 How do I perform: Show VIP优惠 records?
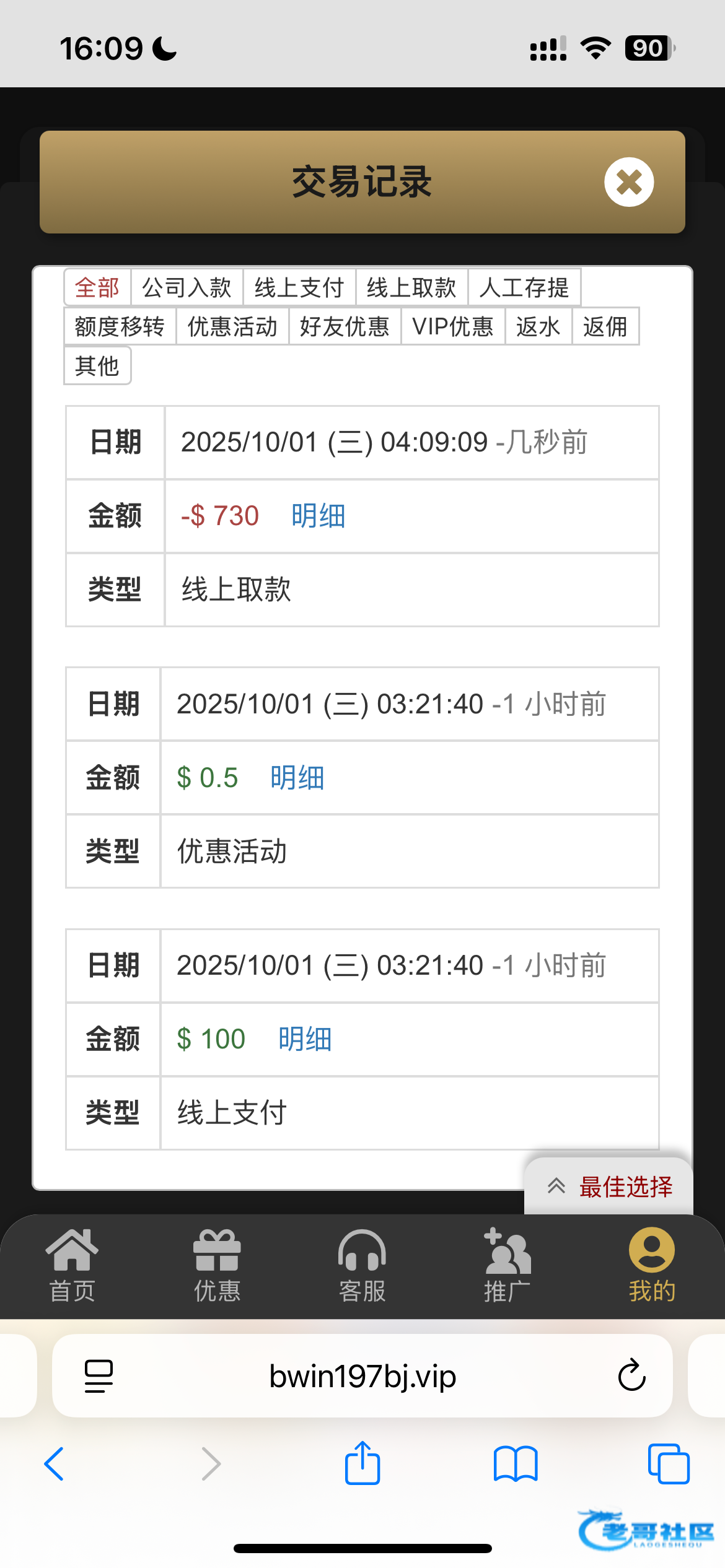[452, 326]
